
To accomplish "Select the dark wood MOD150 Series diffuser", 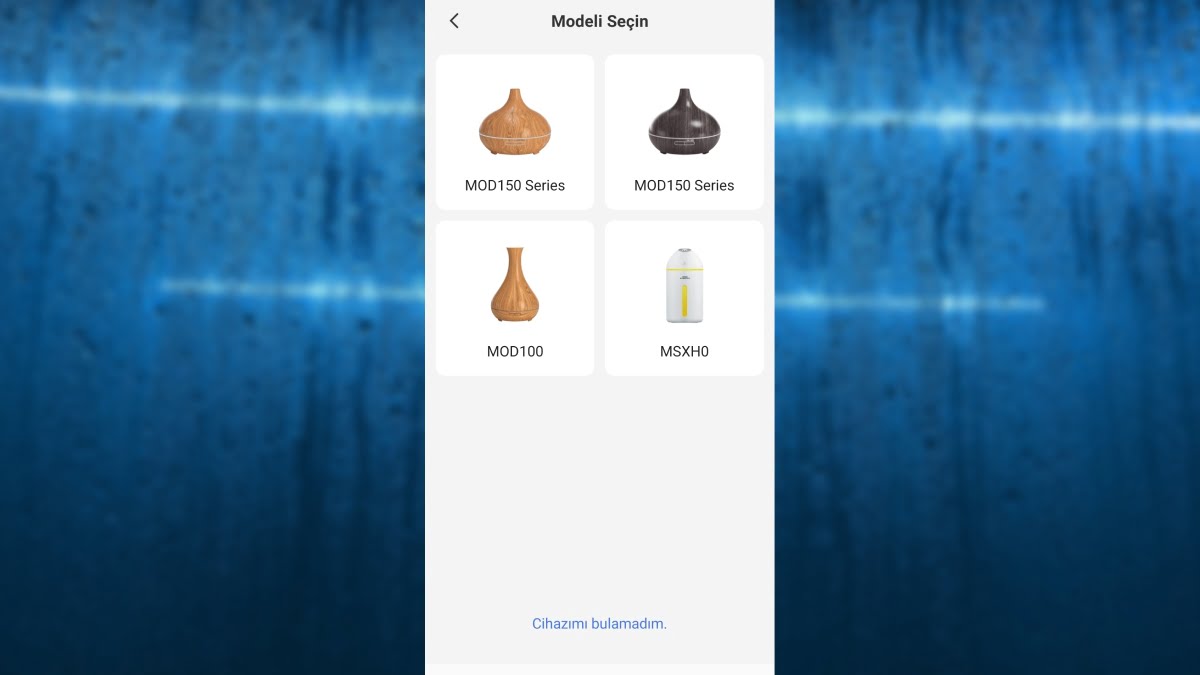I will pos(684,132).
